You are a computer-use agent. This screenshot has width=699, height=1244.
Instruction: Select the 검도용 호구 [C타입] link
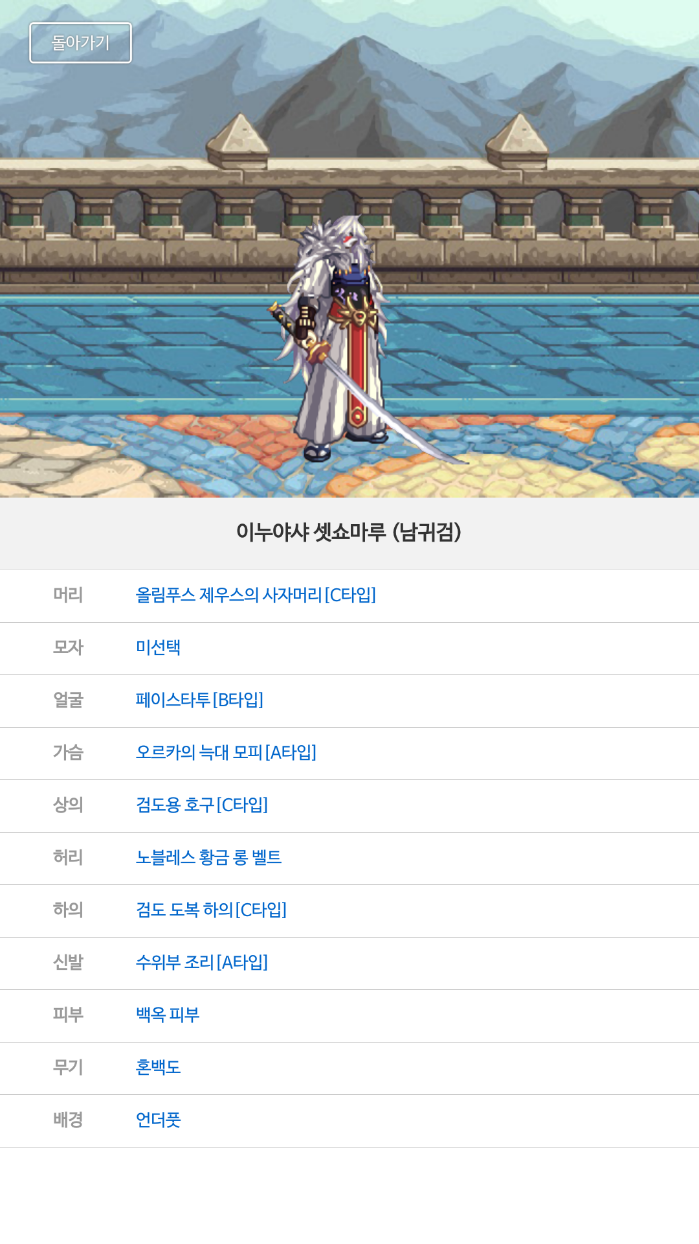(201, 805)
